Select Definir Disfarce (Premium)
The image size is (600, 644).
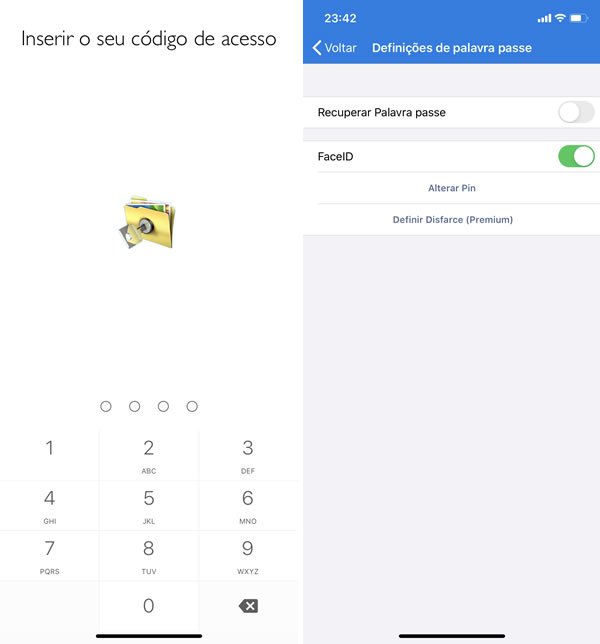(452, 219)
